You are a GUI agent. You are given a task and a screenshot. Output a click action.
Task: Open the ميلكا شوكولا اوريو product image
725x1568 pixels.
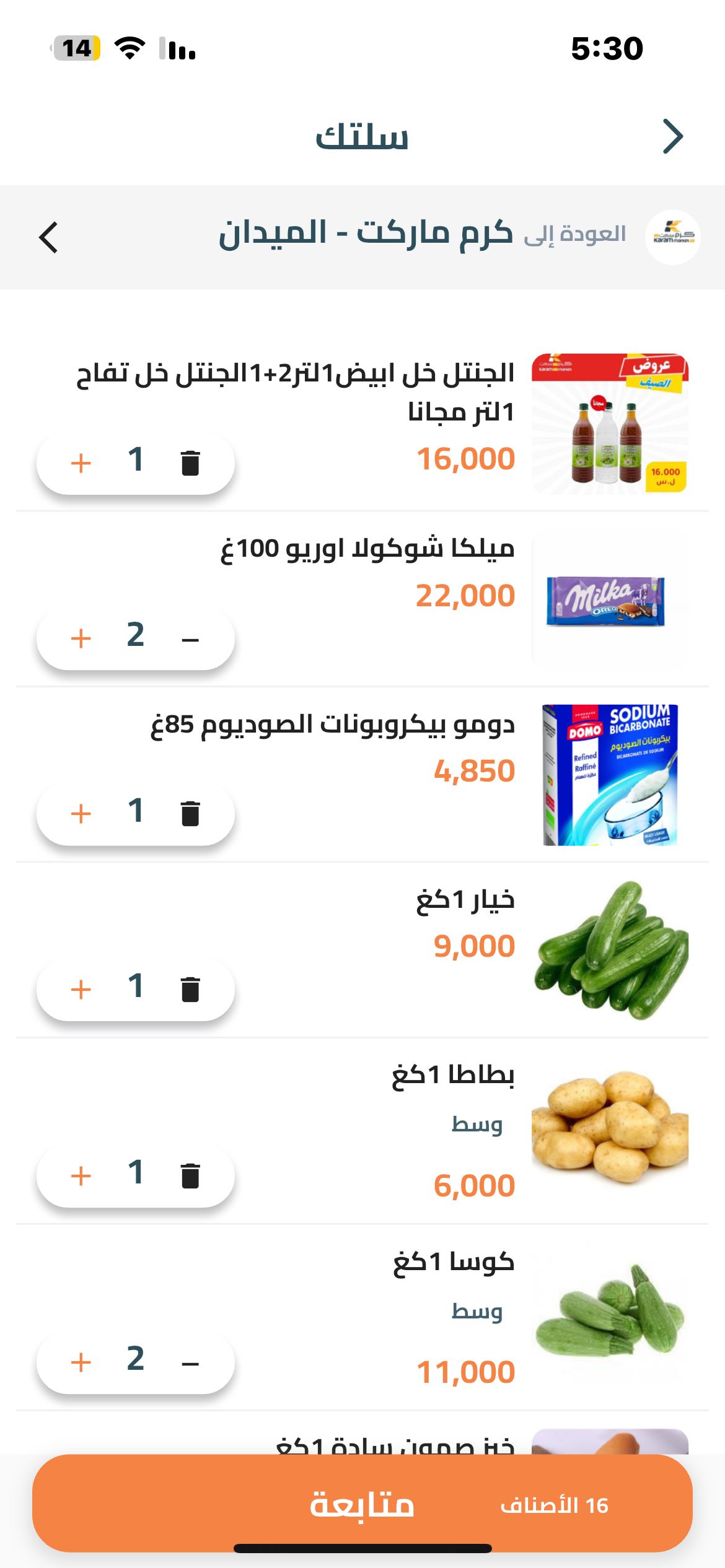coord(610,599)
